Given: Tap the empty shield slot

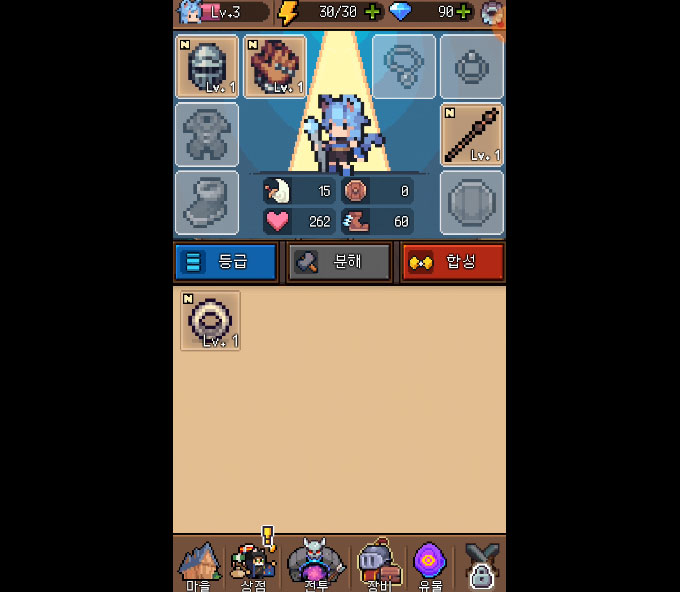Looking at the screenshot, I should 471,203.
